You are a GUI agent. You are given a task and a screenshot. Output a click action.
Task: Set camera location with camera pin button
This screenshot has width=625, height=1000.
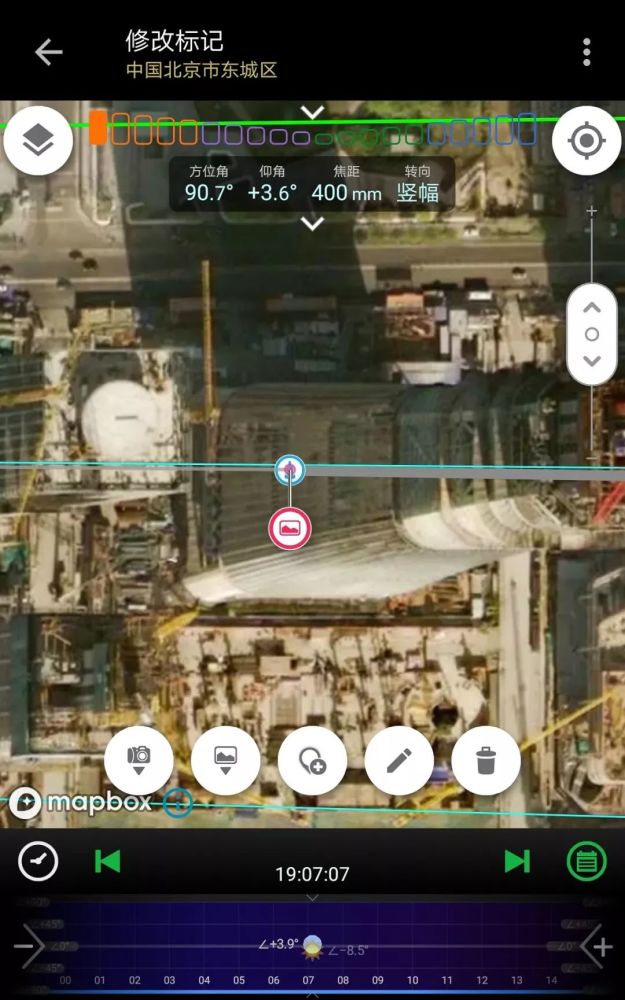tap(139, 760)
